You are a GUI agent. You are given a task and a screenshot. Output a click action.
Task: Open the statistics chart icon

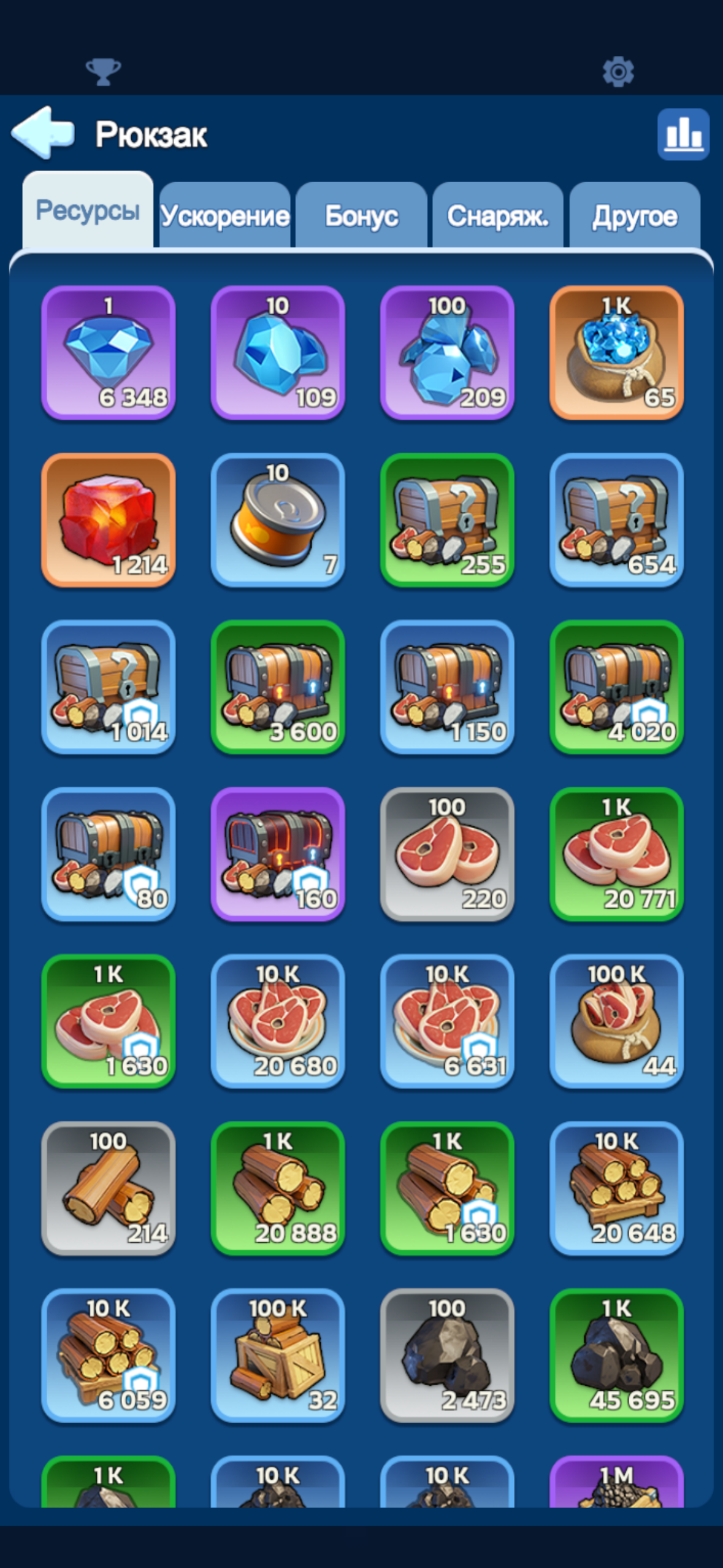click(683, 134)
